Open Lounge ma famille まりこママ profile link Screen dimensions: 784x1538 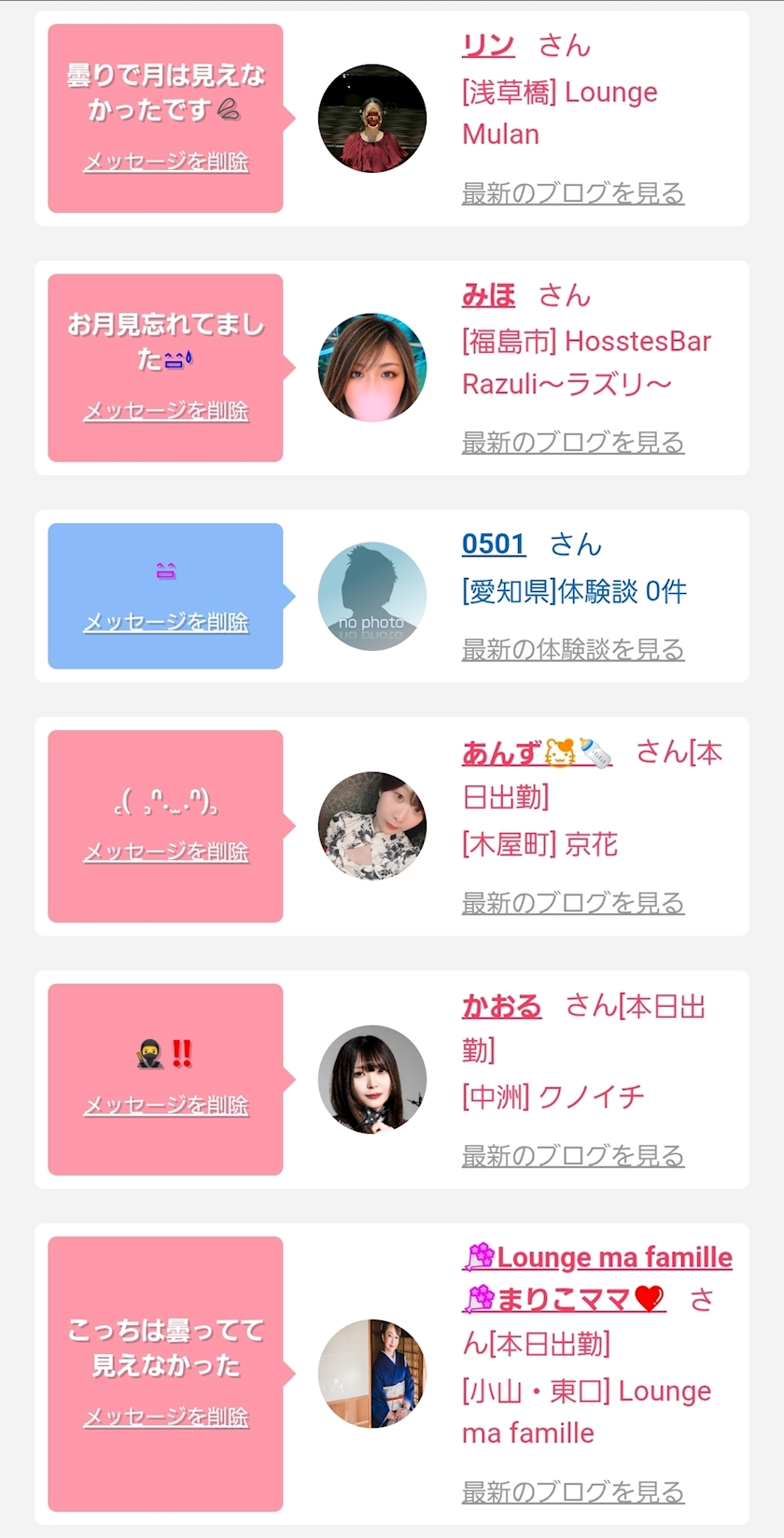click(x=597, y=1277)
